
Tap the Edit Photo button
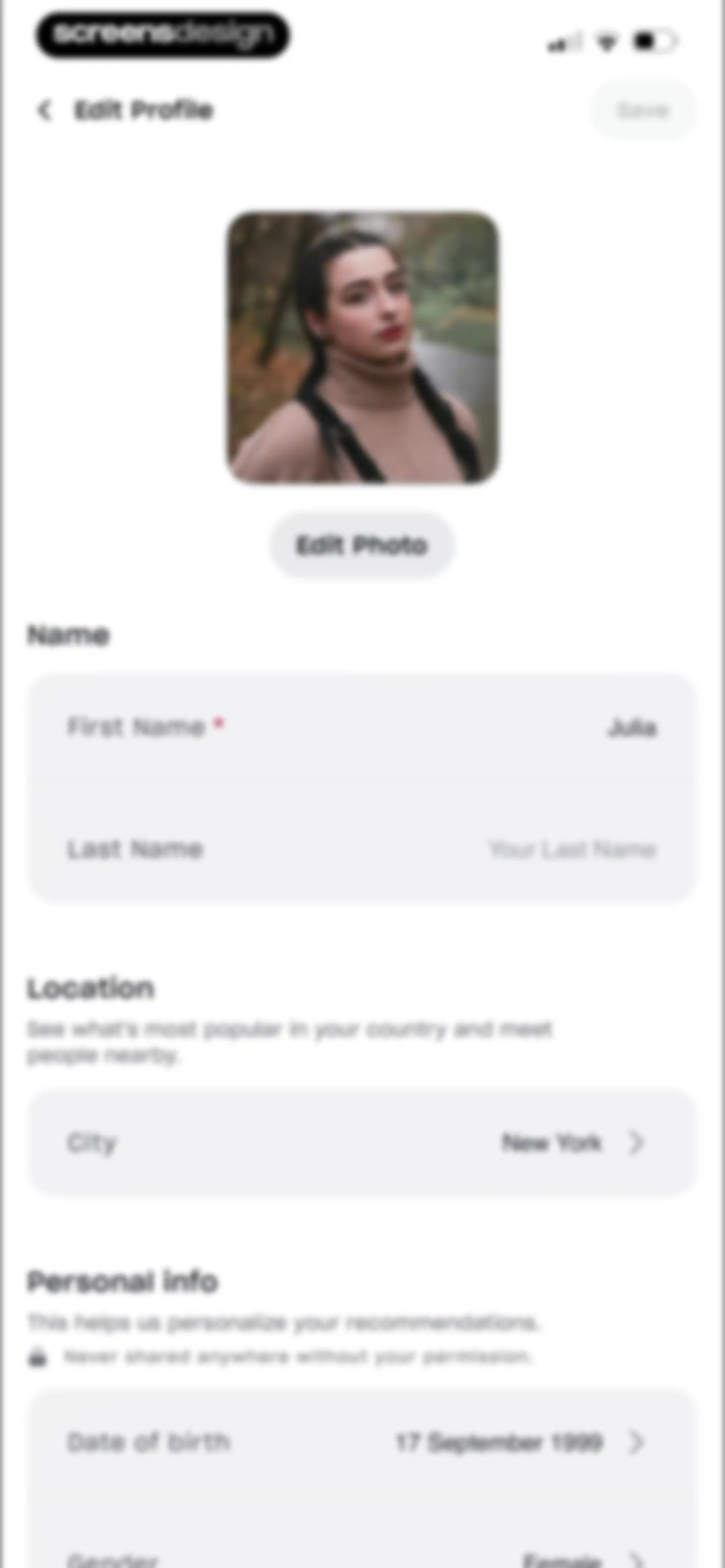click(362, 545)
